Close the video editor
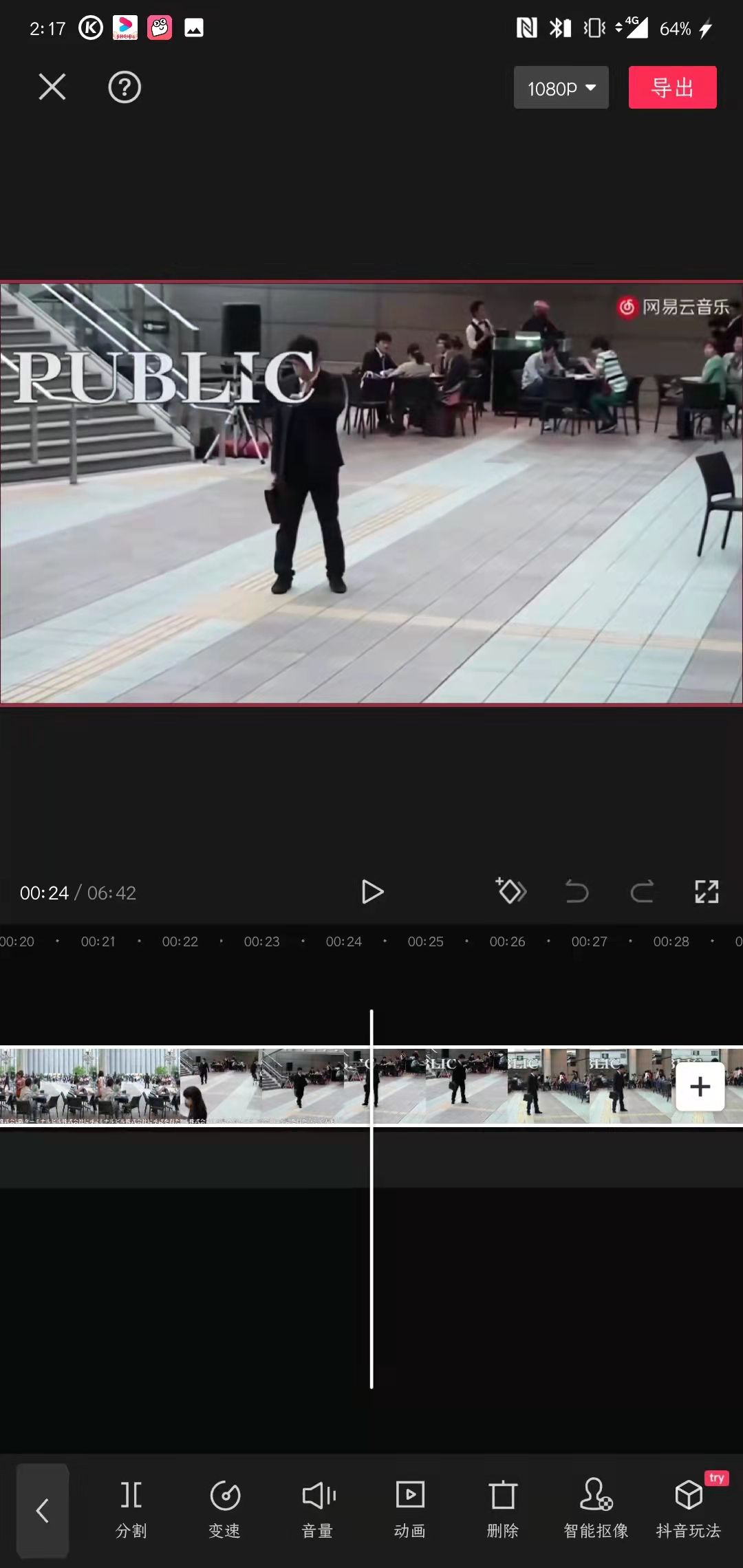Viewport: 743px width, 1568px height. coord(52,87)
